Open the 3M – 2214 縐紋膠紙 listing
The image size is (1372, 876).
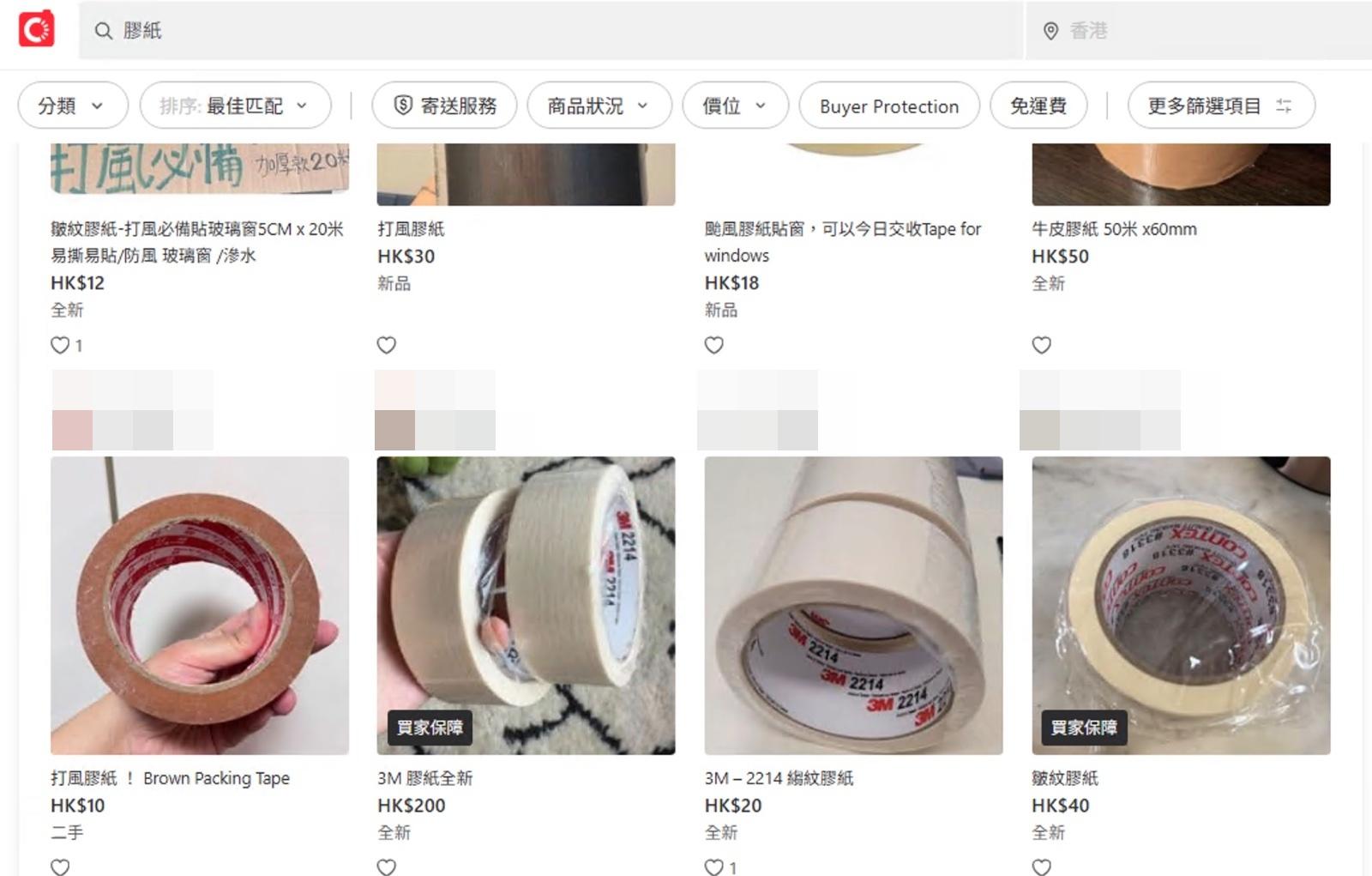point(853,605)
